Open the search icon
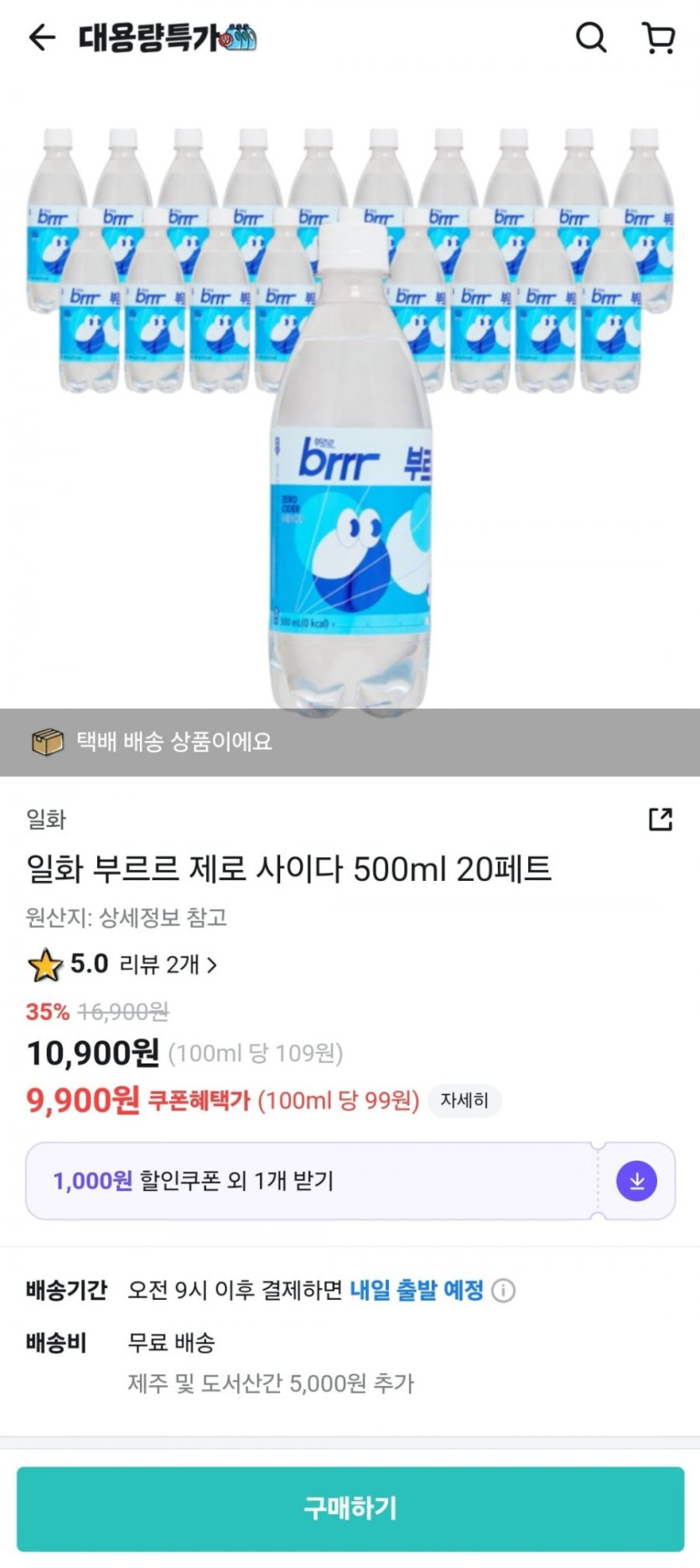 (591, 38)
